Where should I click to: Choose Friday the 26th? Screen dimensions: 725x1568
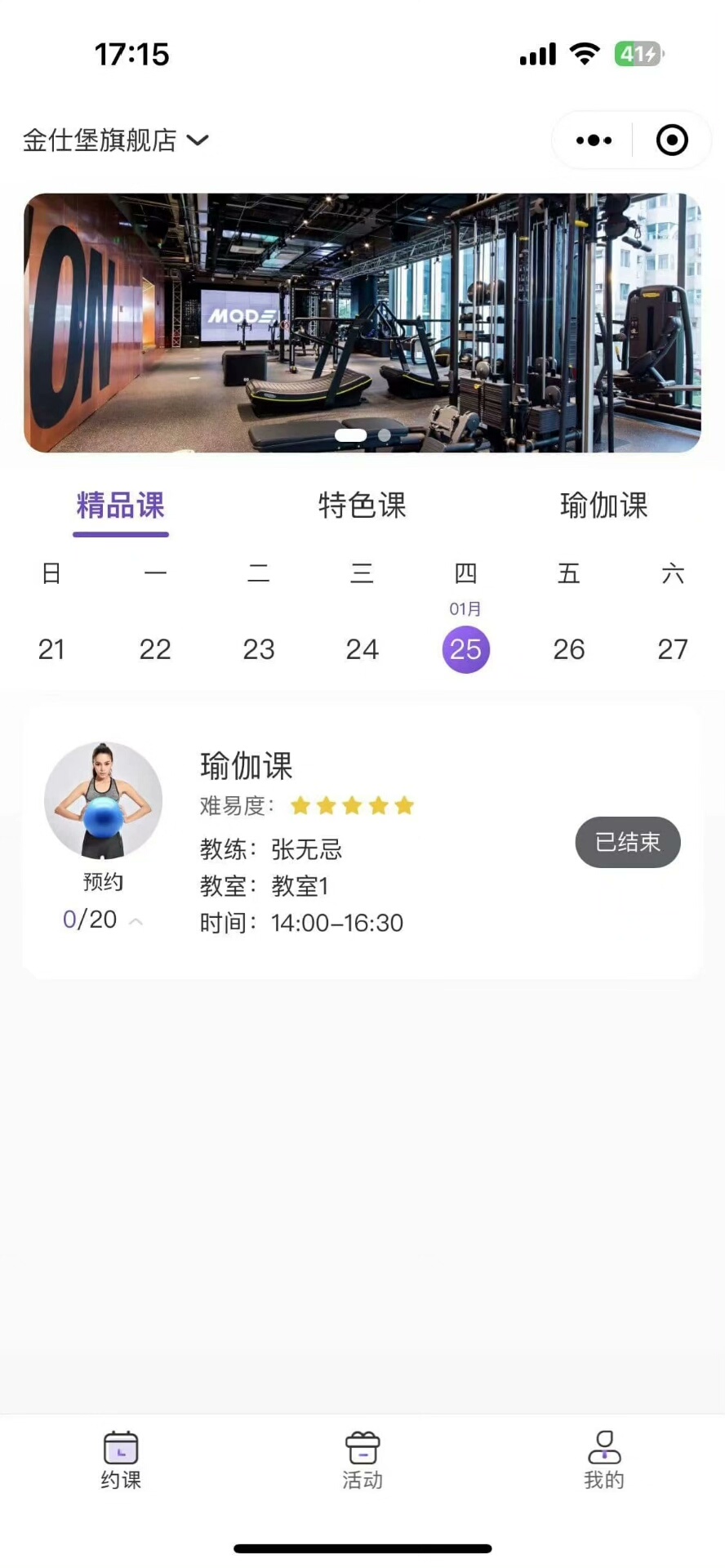(x=569, y=649)
